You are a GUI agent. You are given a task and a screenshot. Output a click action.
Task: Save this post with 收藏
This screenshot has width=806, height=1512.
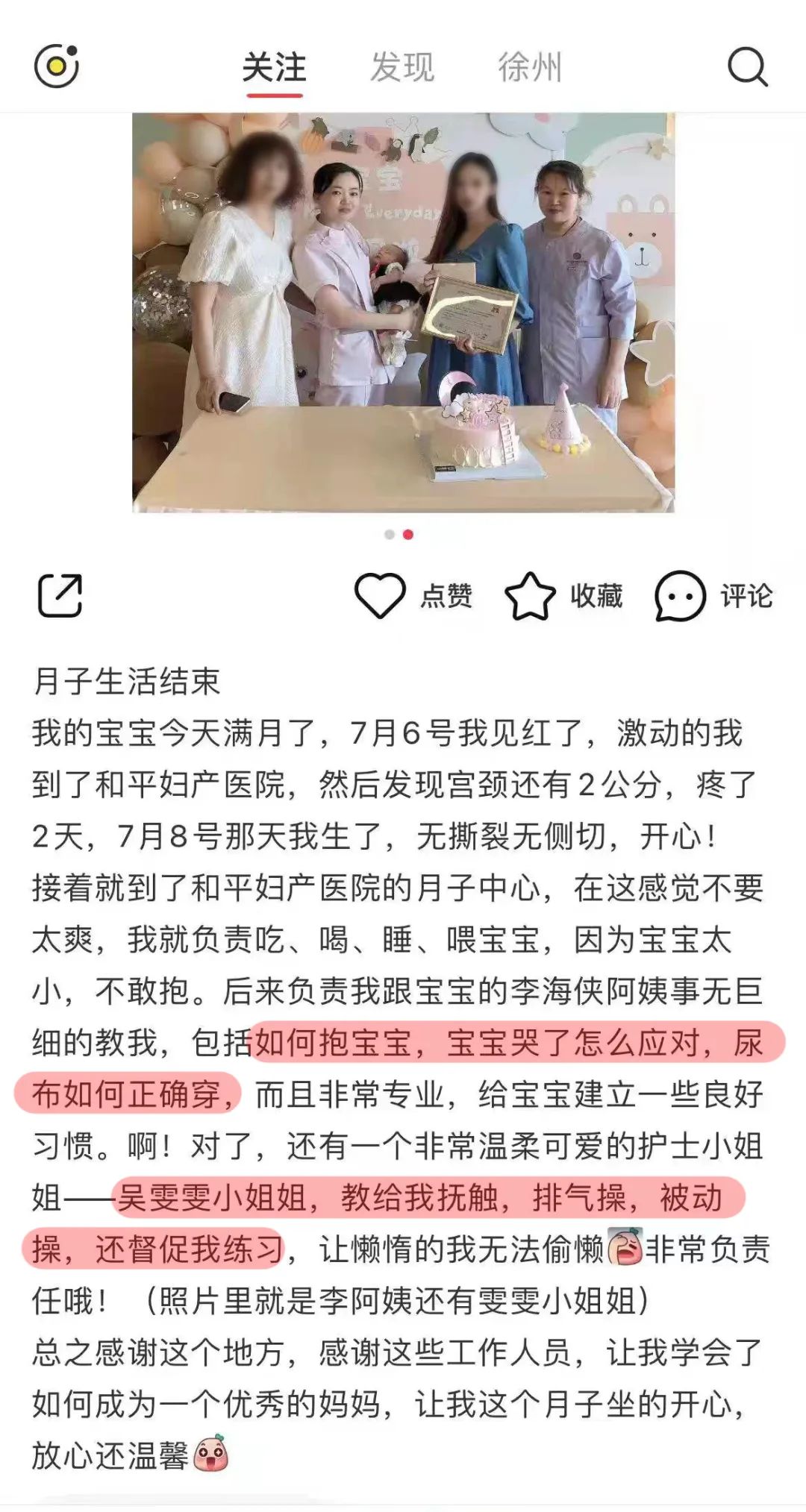pos(563,596)
